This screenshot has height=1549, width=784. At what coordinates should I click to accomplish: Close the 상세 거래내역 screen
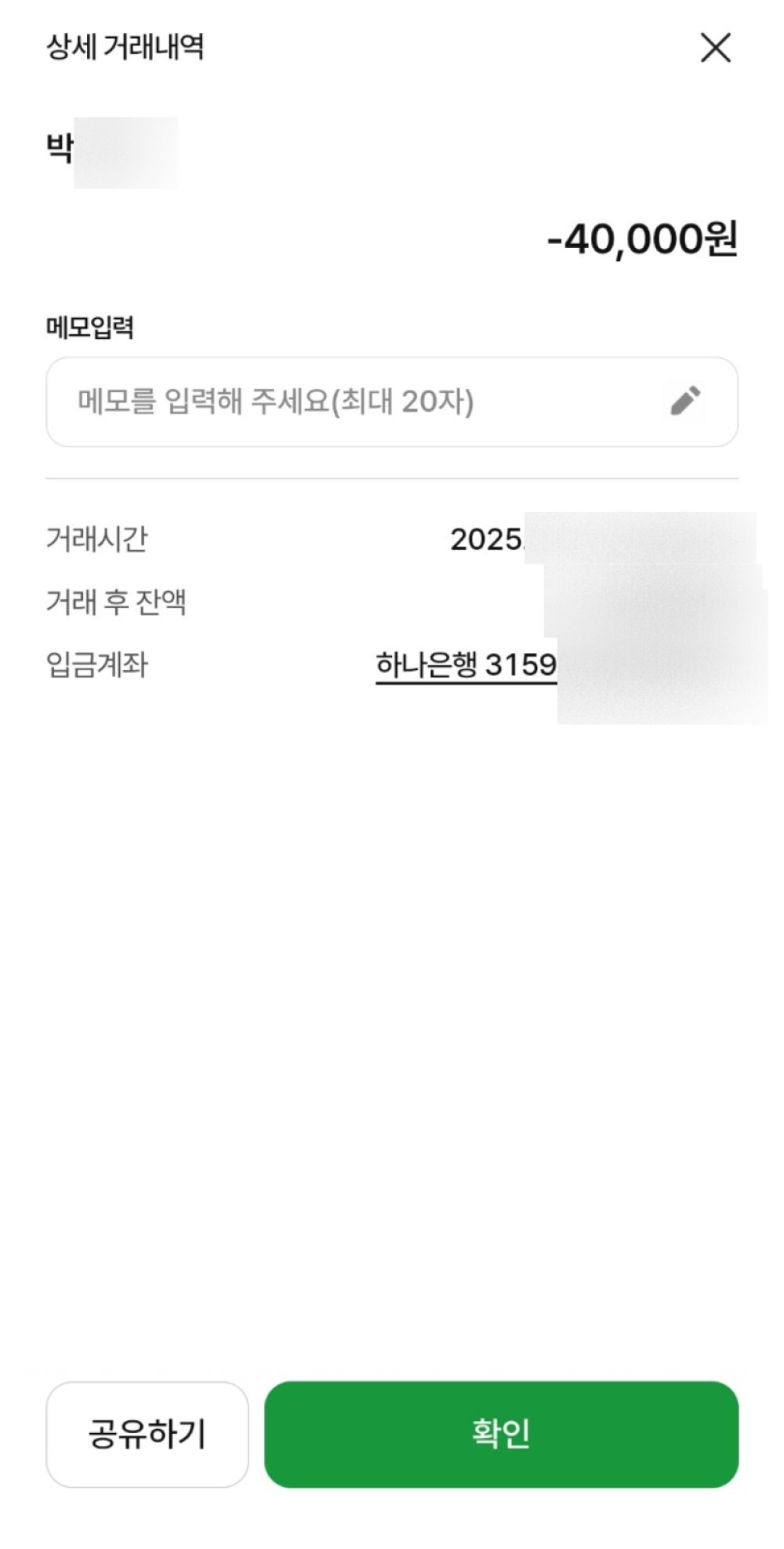[715, 48]
